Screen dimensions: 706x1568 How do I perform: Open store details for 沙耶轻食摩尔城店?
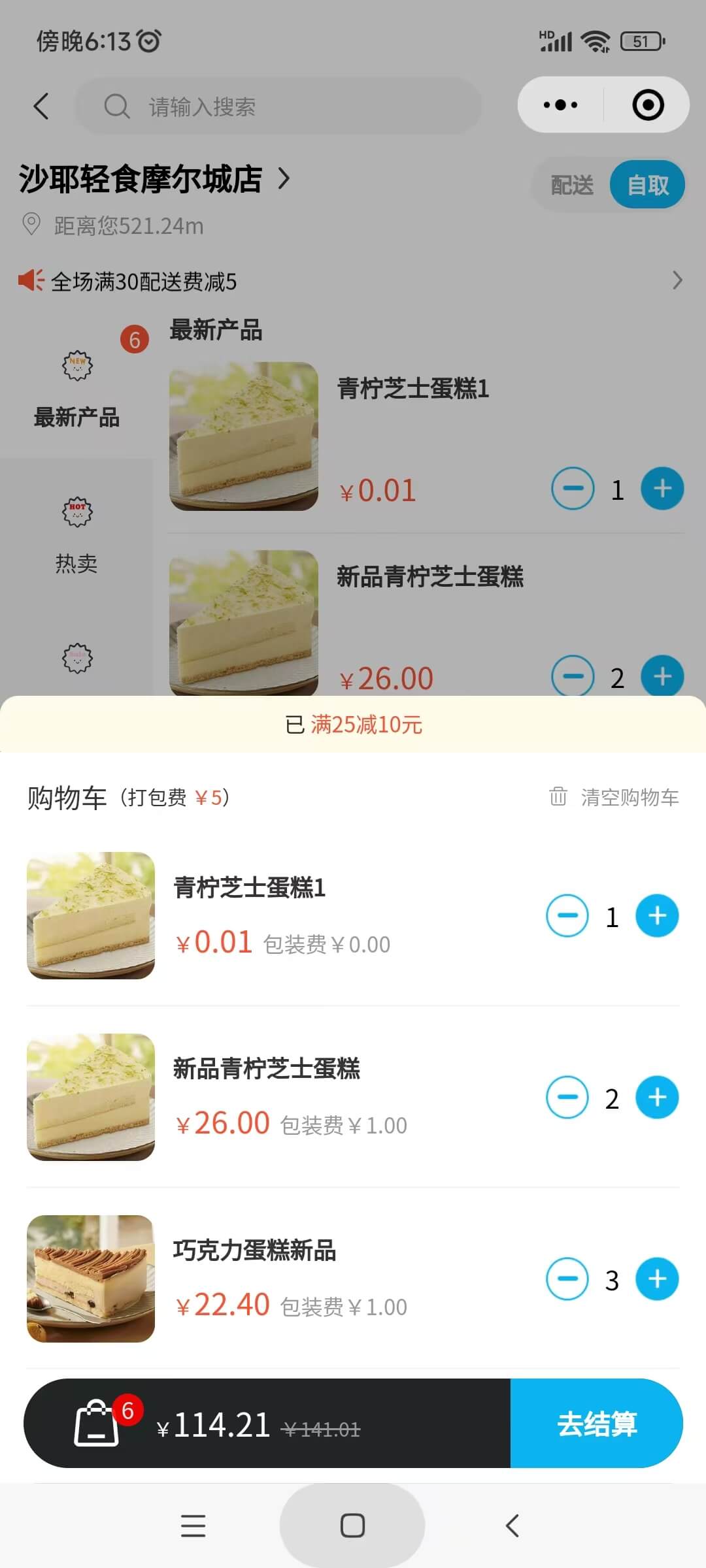[154, 179]
